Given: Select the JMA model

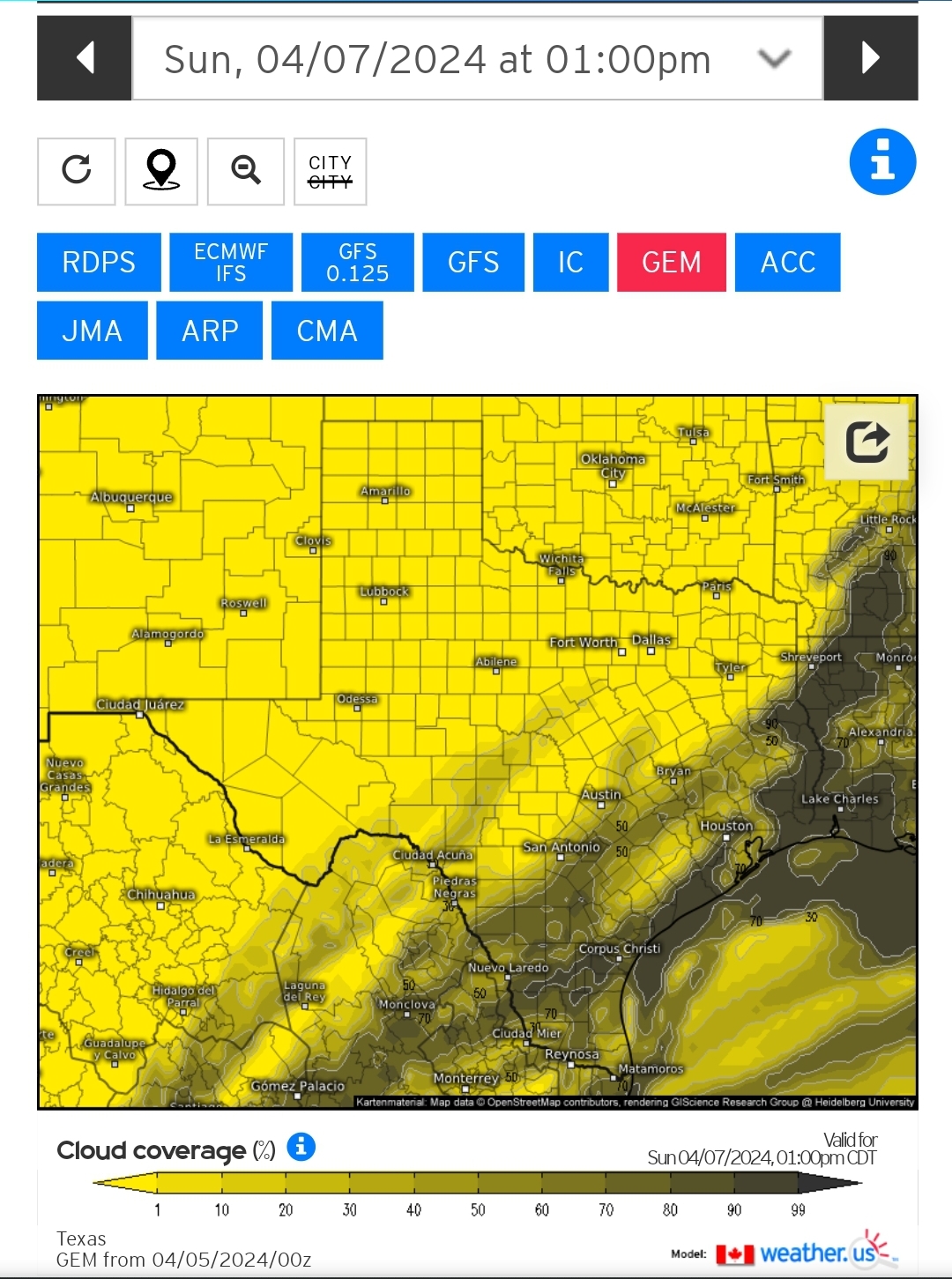Looking at the screenshot, I should tap(93, 331).
